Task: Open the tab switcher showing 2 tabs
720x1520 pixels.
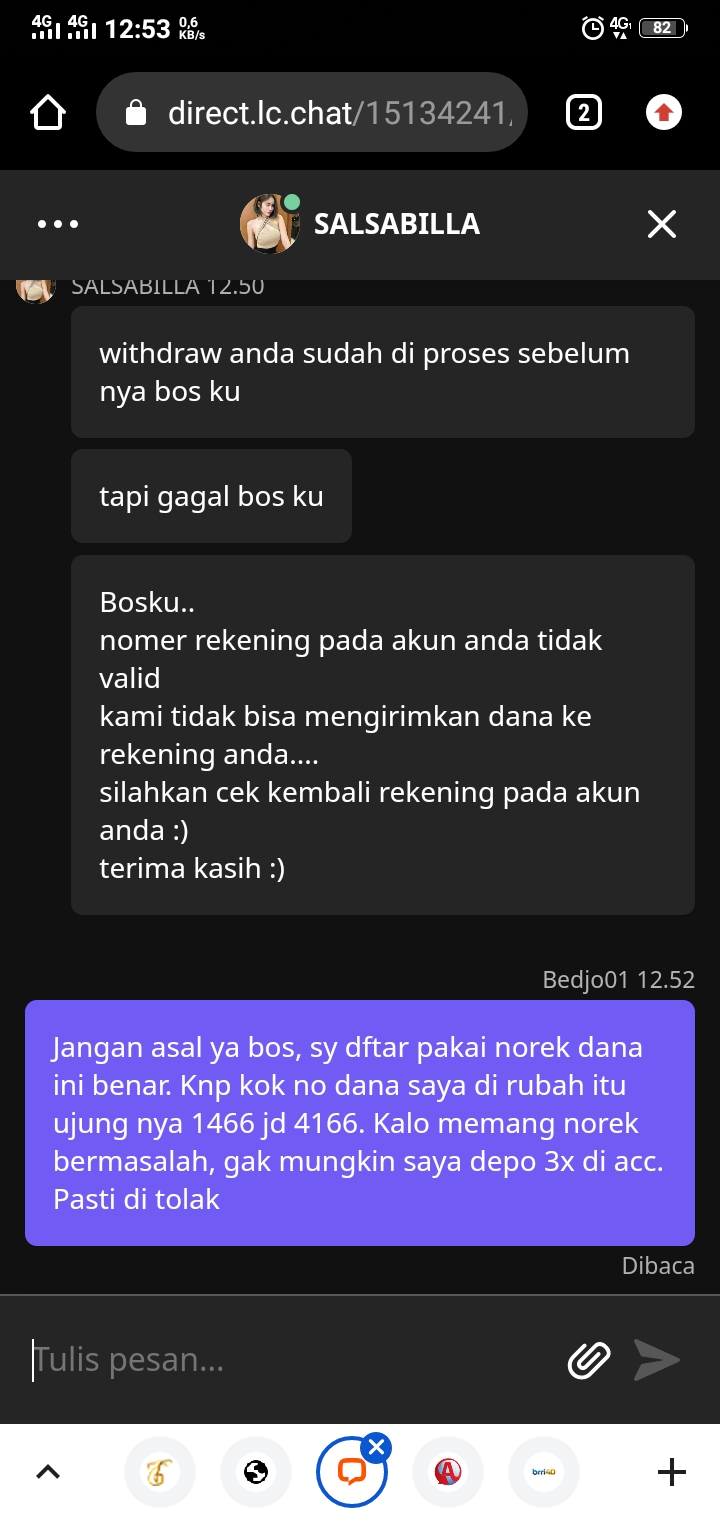Action: point(584,113)
